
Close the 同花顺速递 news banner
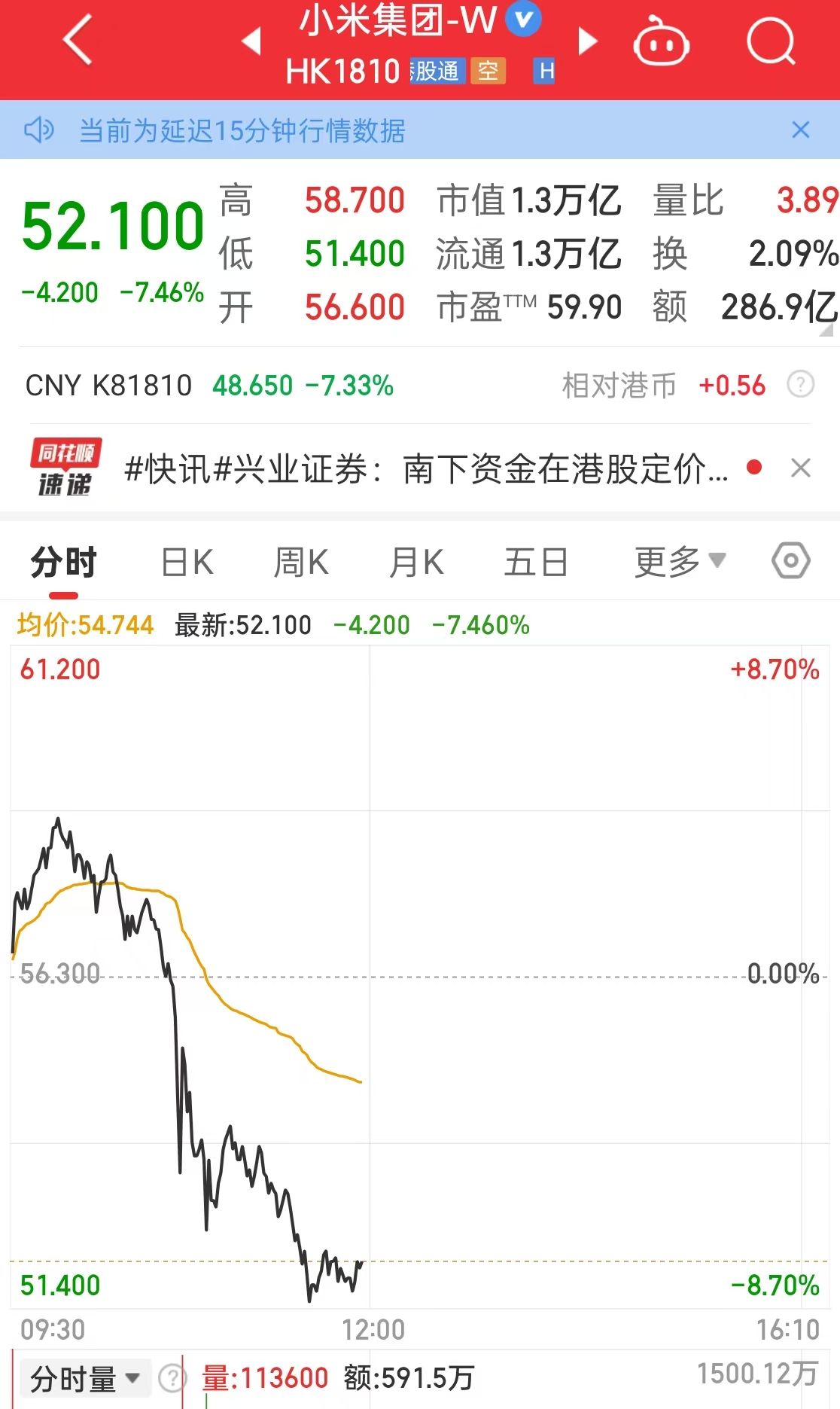801,468
